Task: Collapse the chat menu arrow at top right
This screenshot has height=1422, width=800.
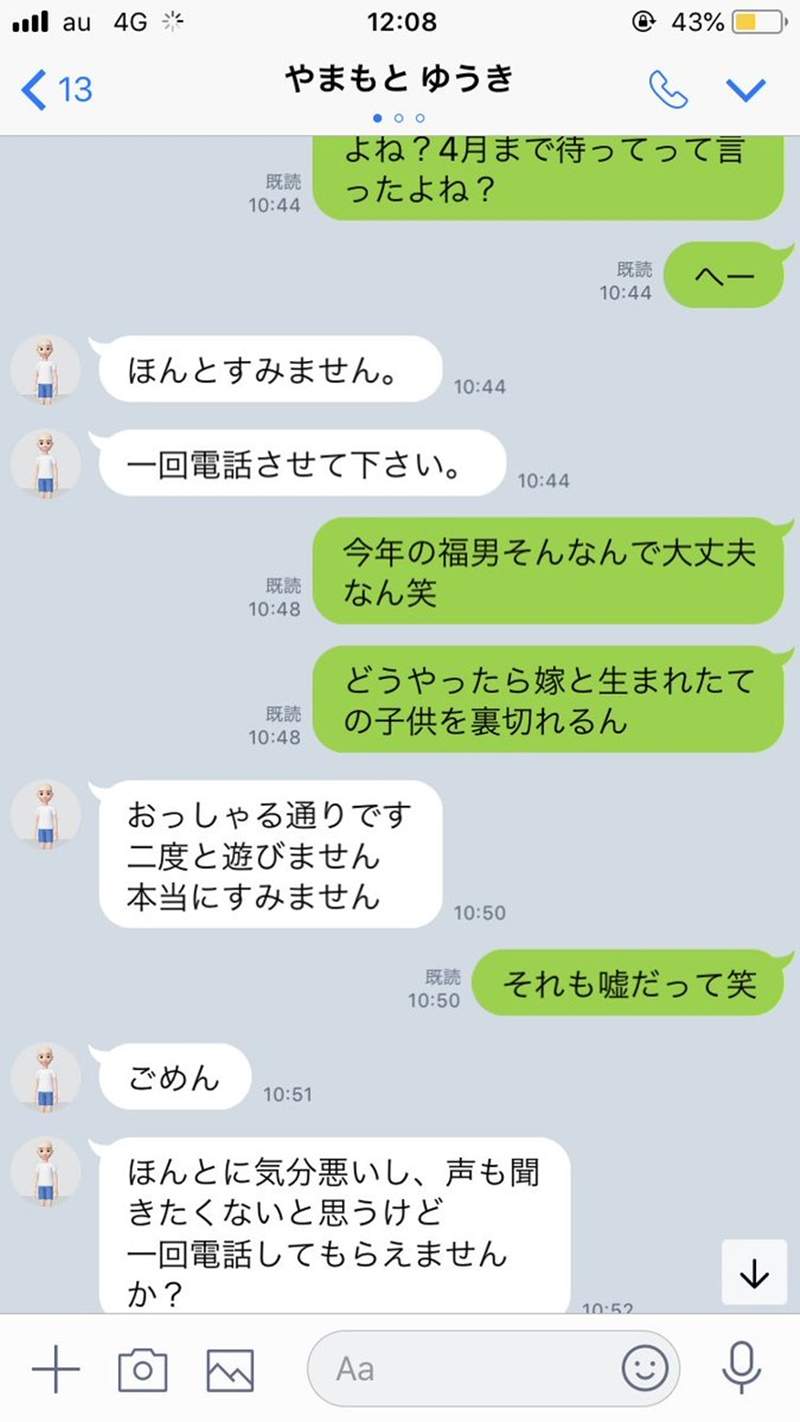Action: pyautogui.click(x=745, y=88)
